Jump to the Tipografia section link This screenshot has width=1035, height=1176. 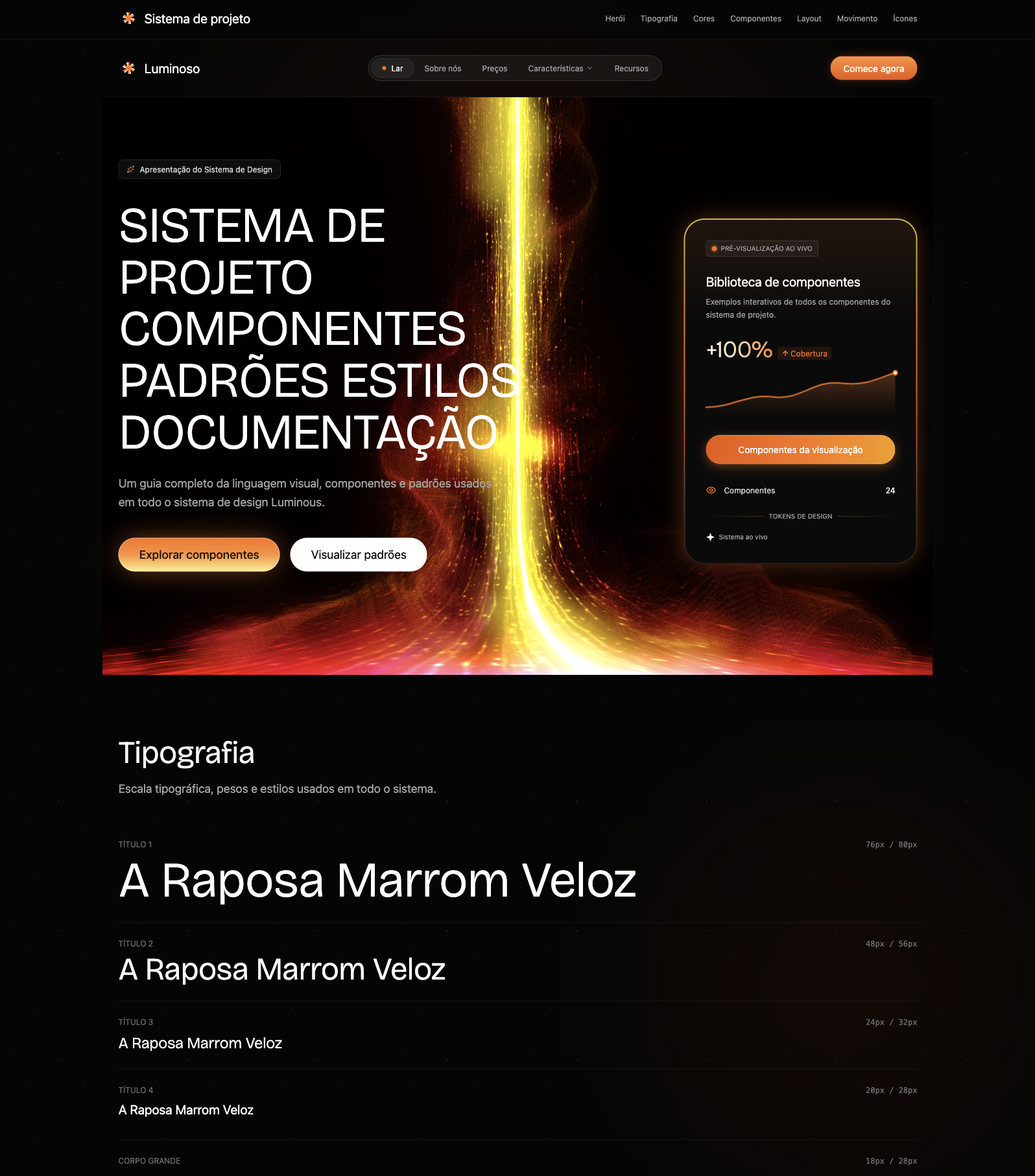click(658, 19)
